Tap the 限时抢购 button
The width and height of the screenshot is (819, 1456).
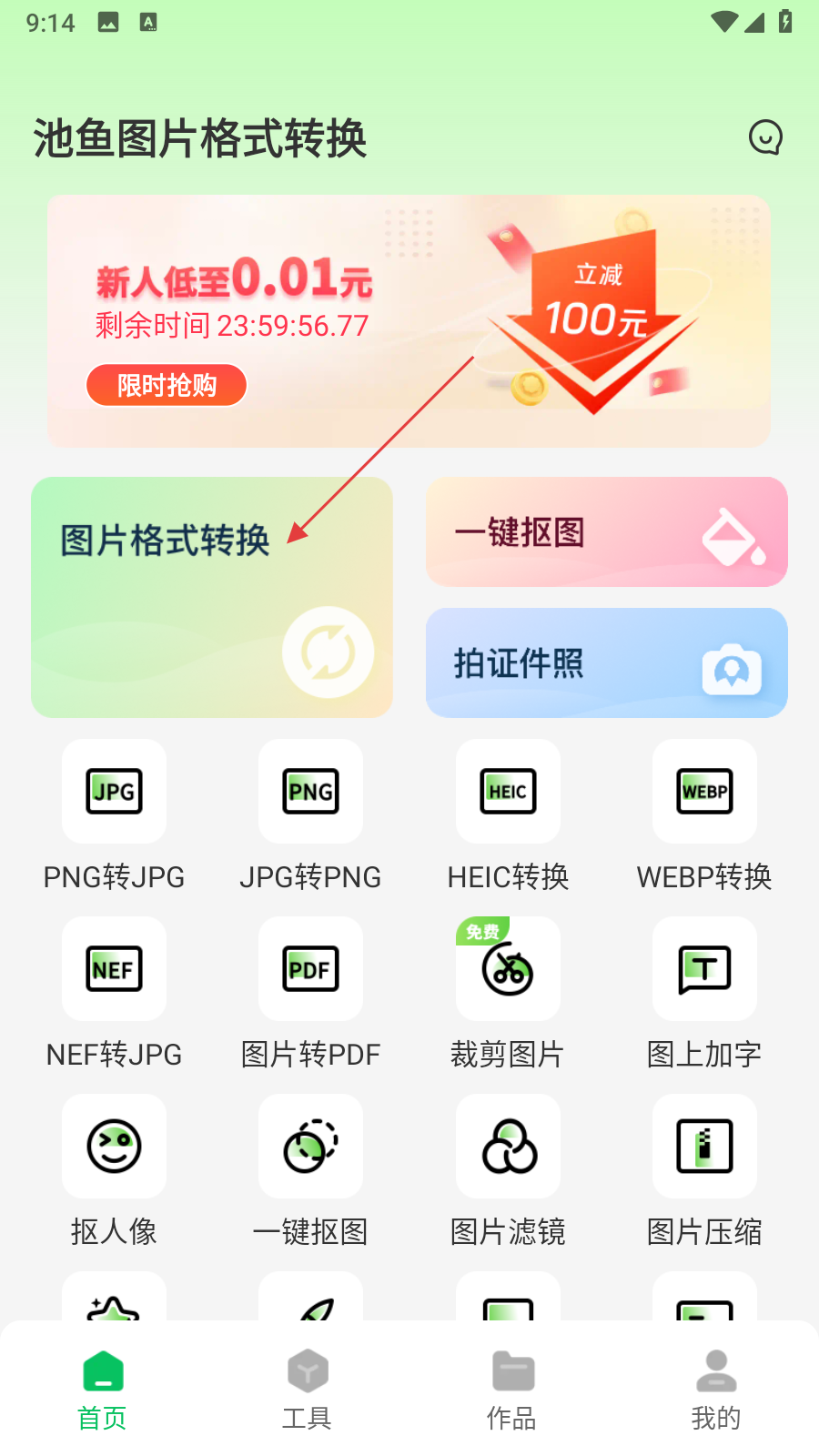tap(167, 385)
